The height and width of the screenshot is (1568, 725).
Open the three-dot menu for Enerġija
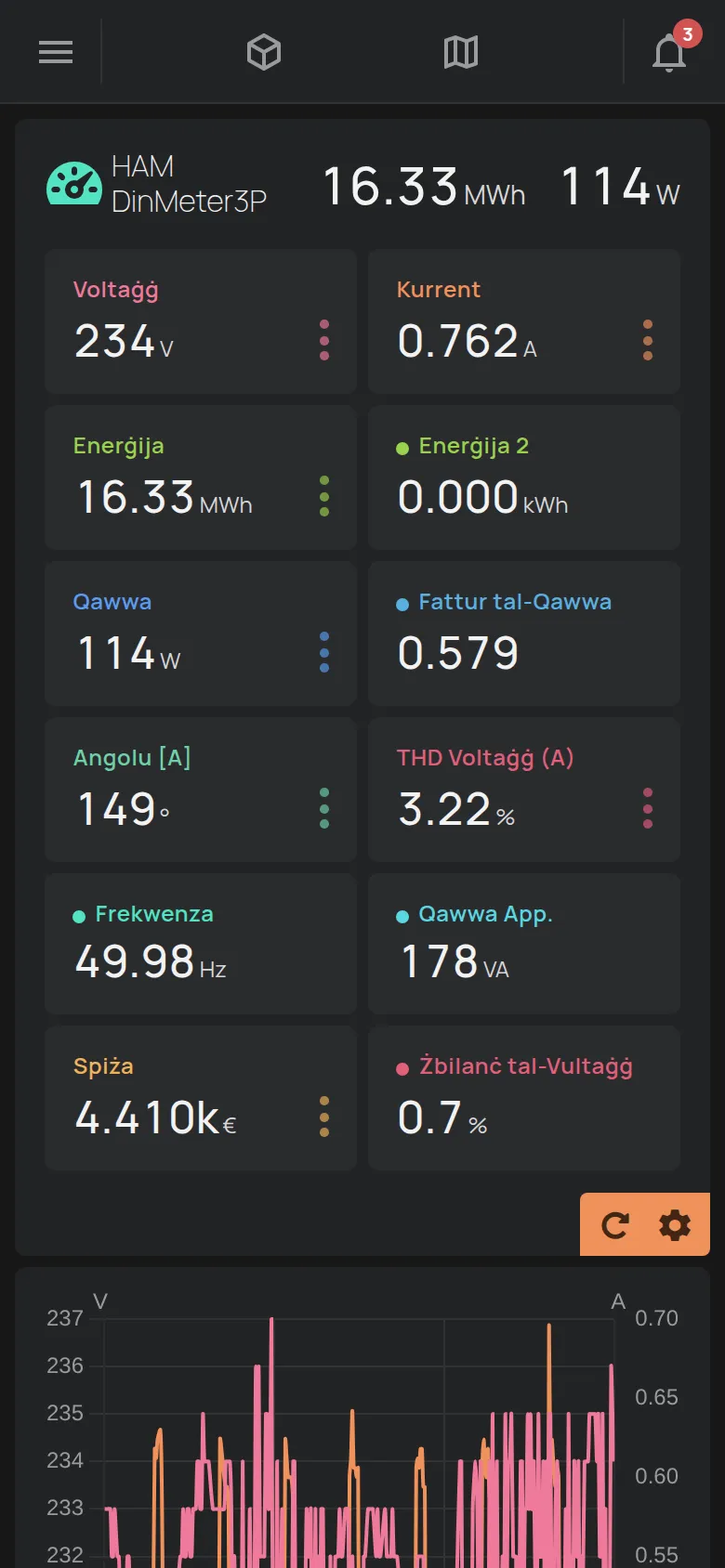point(324,496)
